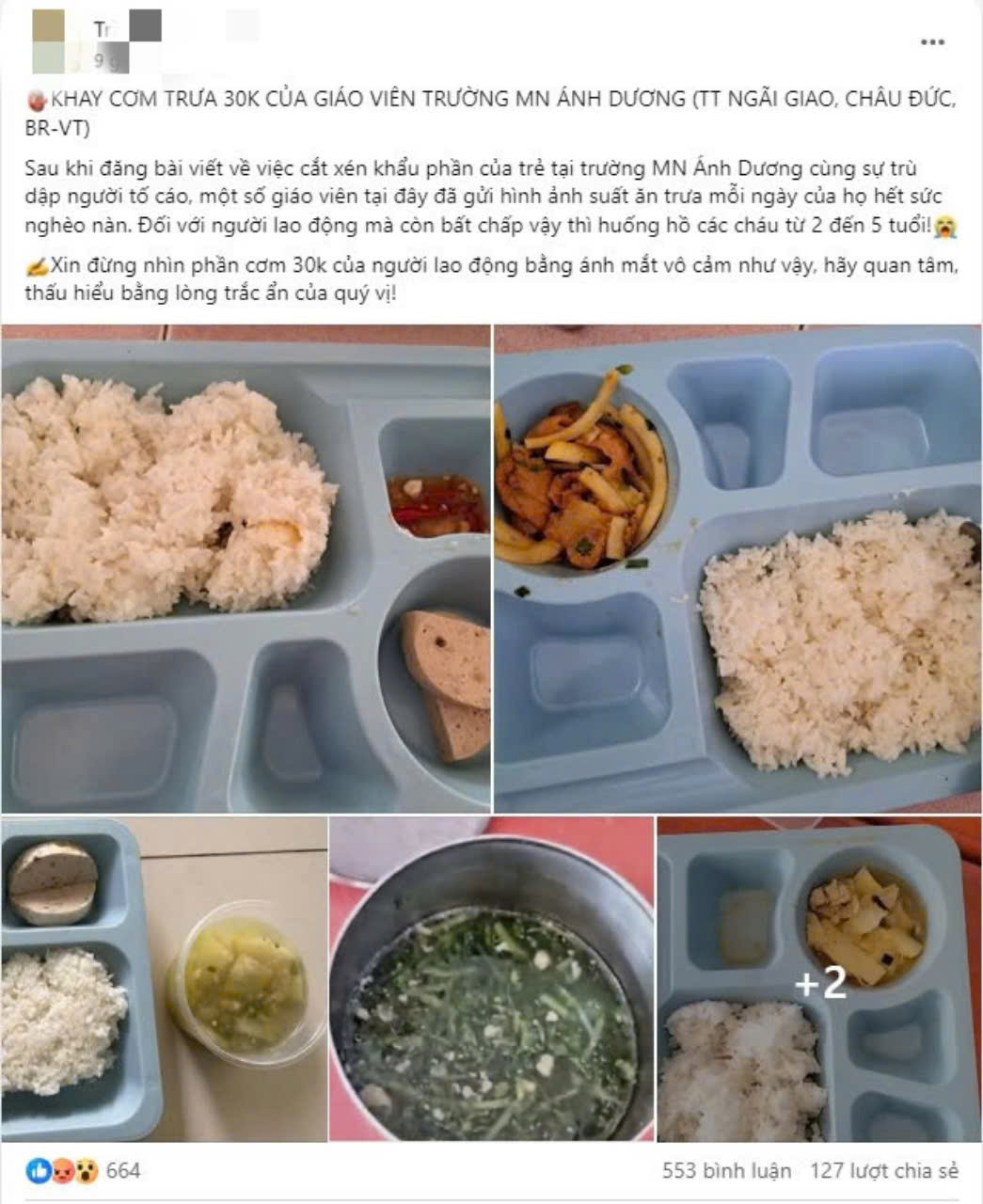983x1204 pixels.
Task: Open the photo with the plastic soup cup
Action: point(163,978)
